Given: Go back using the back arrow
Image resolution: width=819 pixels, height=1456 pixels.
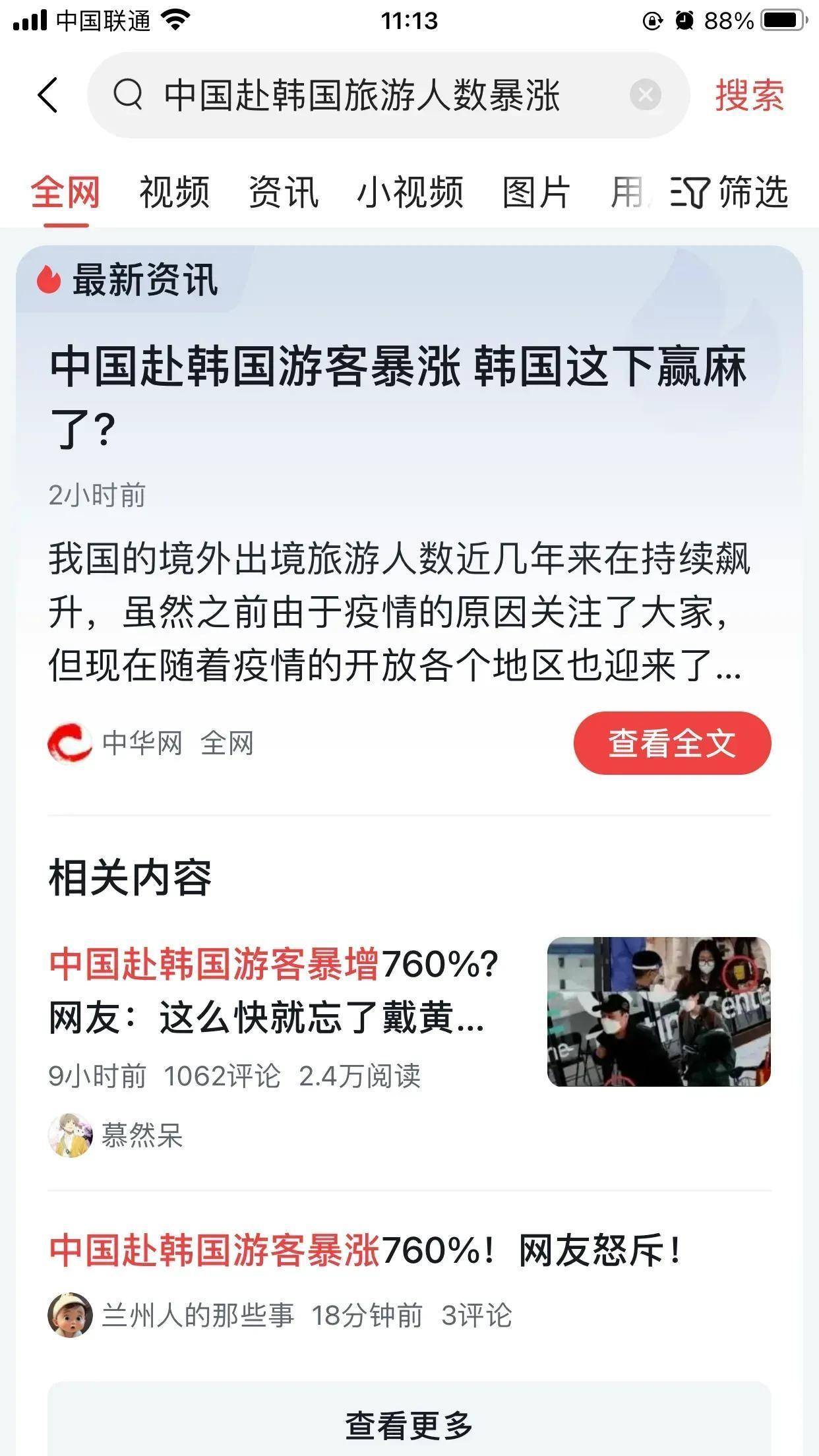Looking at the screenshot, I should [x=48, y=95].
